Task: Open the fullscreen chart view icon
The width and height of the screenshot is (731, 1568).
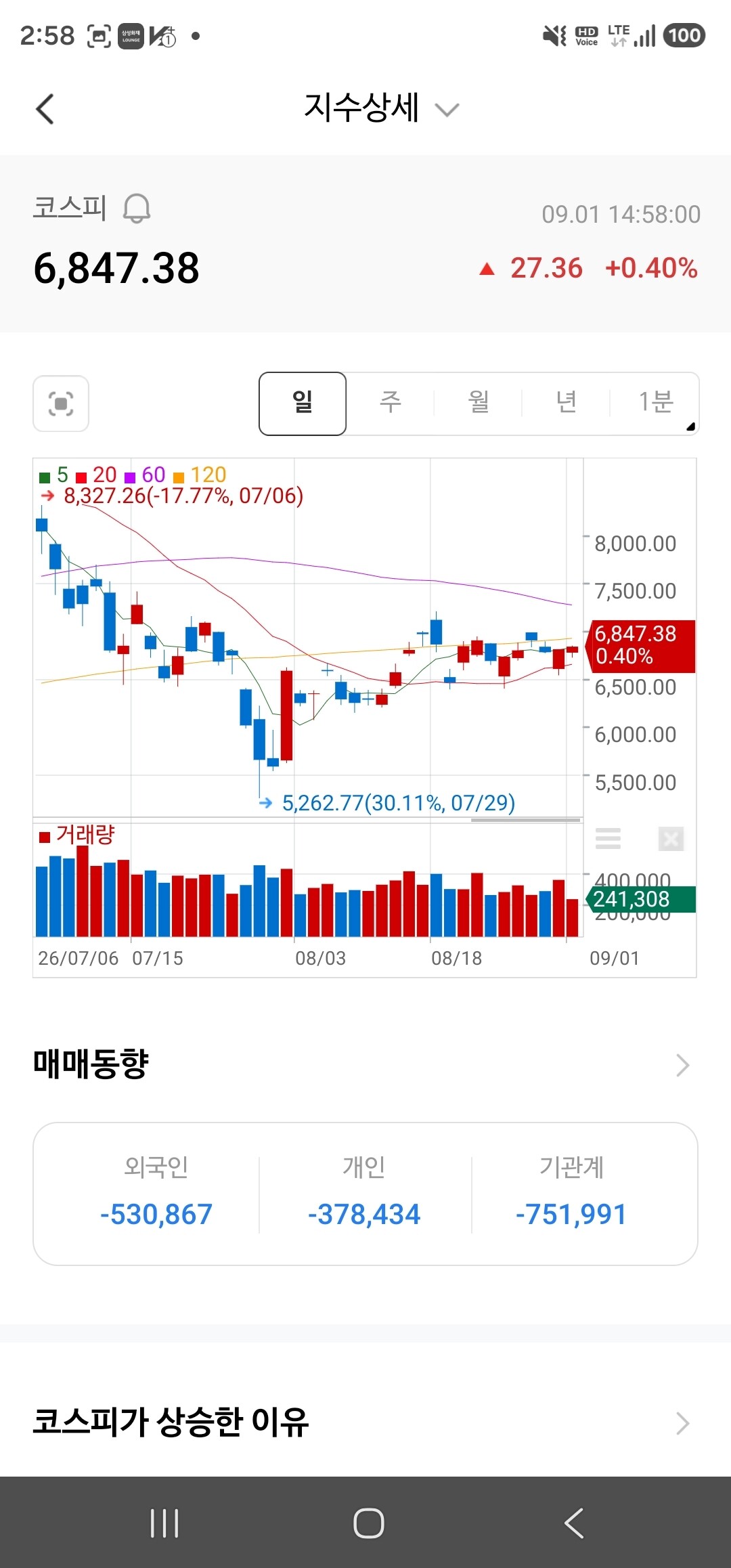Action: [61, 404]
